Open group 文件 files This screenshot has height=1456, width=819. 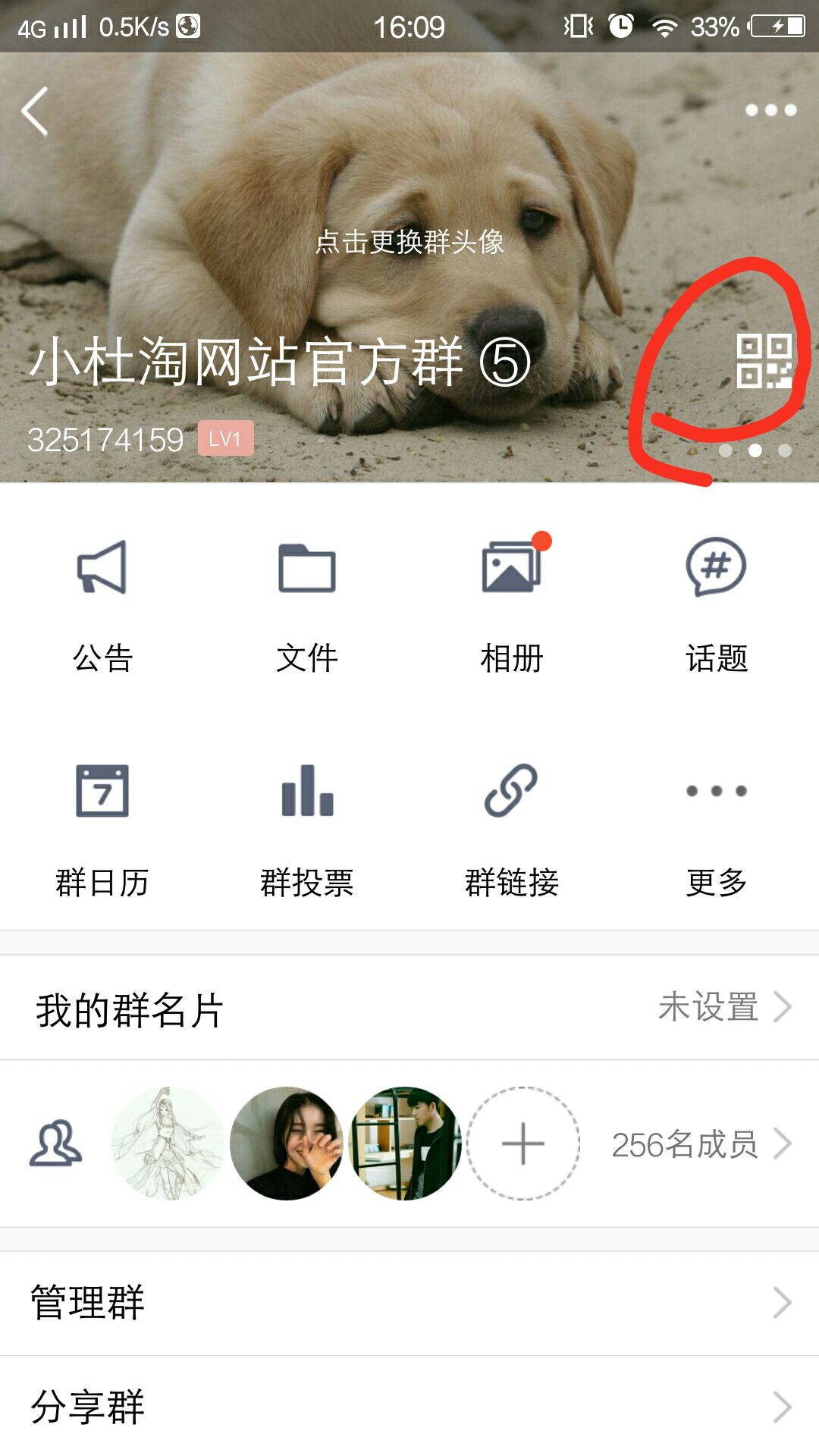click(307, 604)
